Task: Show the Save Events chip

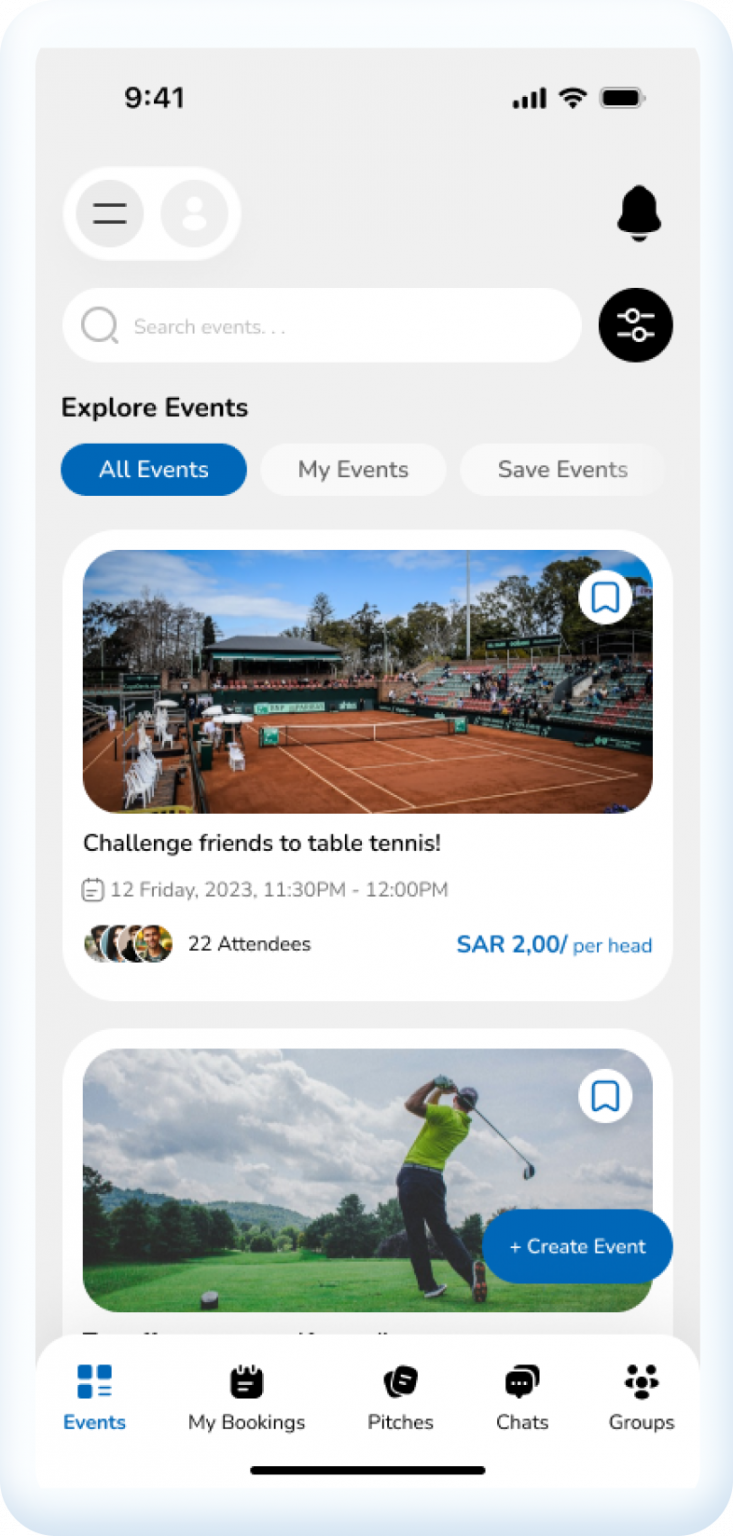Action: point(562,470)
